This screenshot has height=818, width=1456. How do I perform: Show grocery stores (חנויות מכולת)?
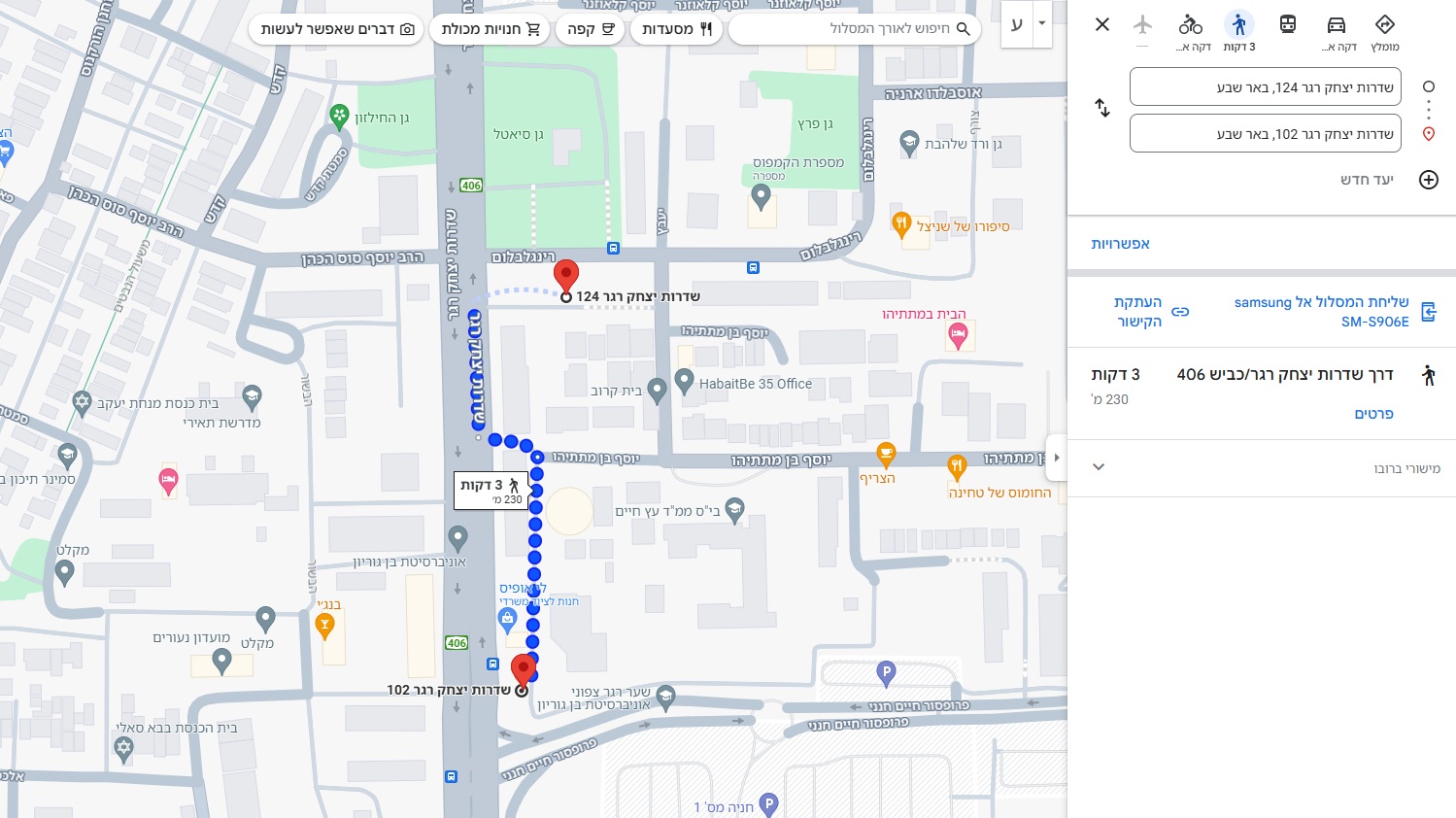[490, 29]
